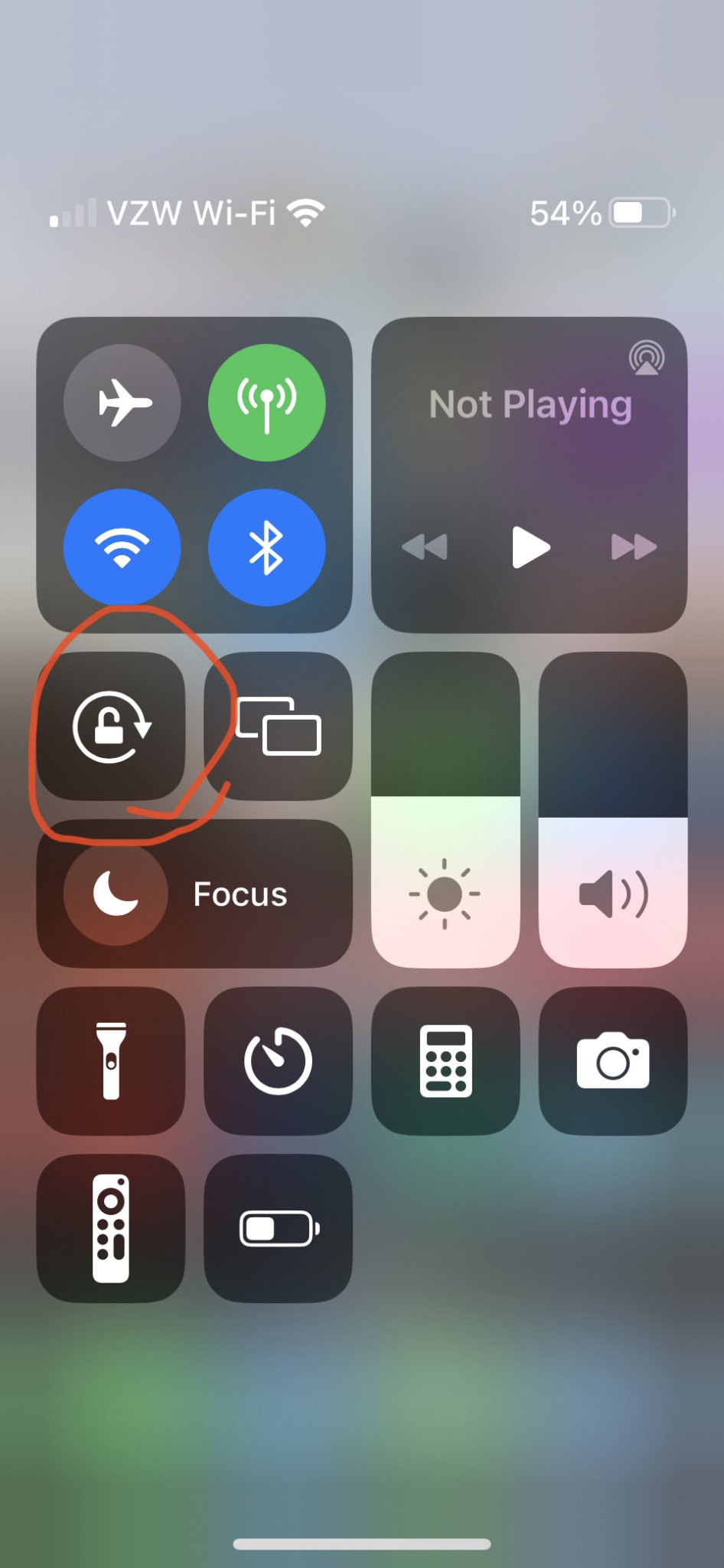The width and height of the screenshot is (724, 1568).
Task: Disable the Wi-Fi toggle
Action: coord(122,547)
